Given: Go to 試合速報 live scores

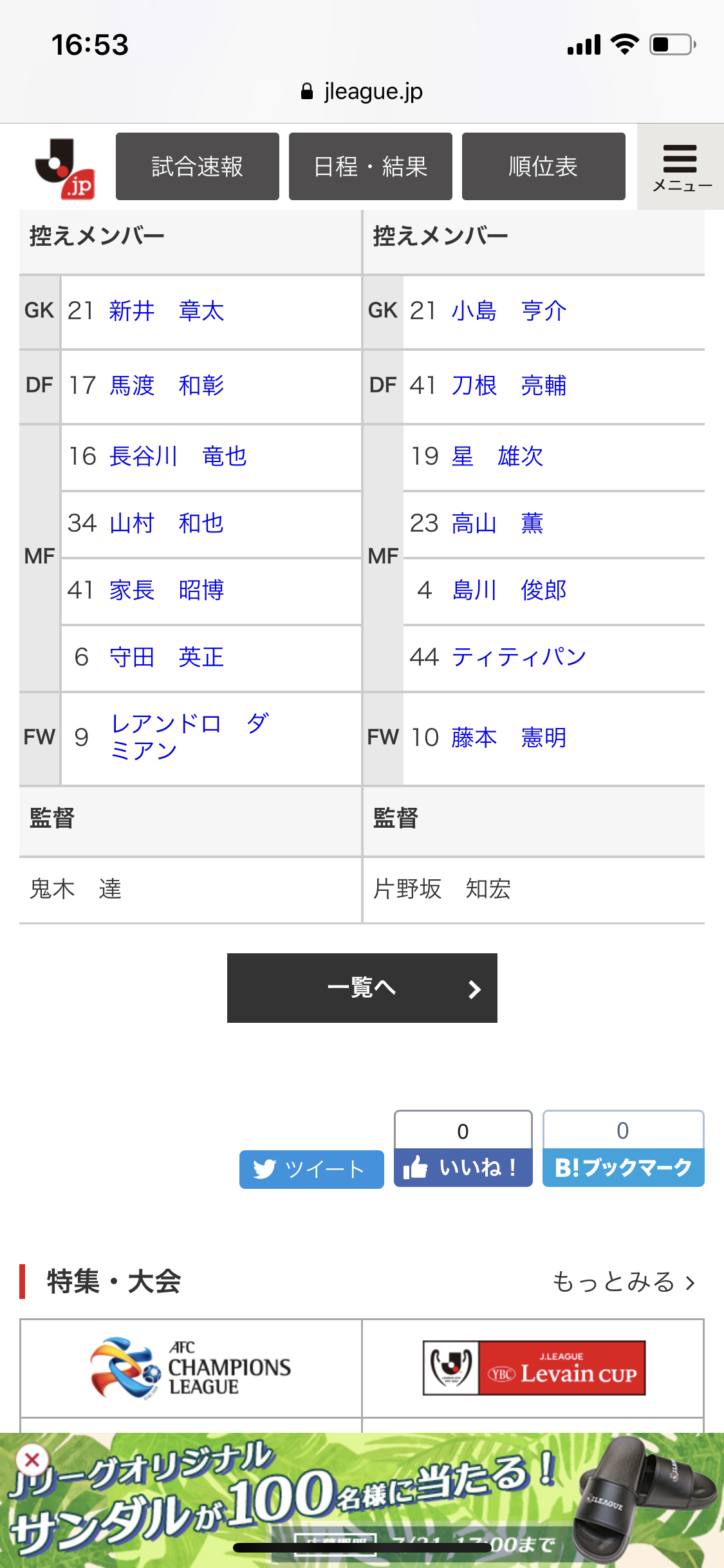Looking at the screenshot, I should click(x=197, y=167).
